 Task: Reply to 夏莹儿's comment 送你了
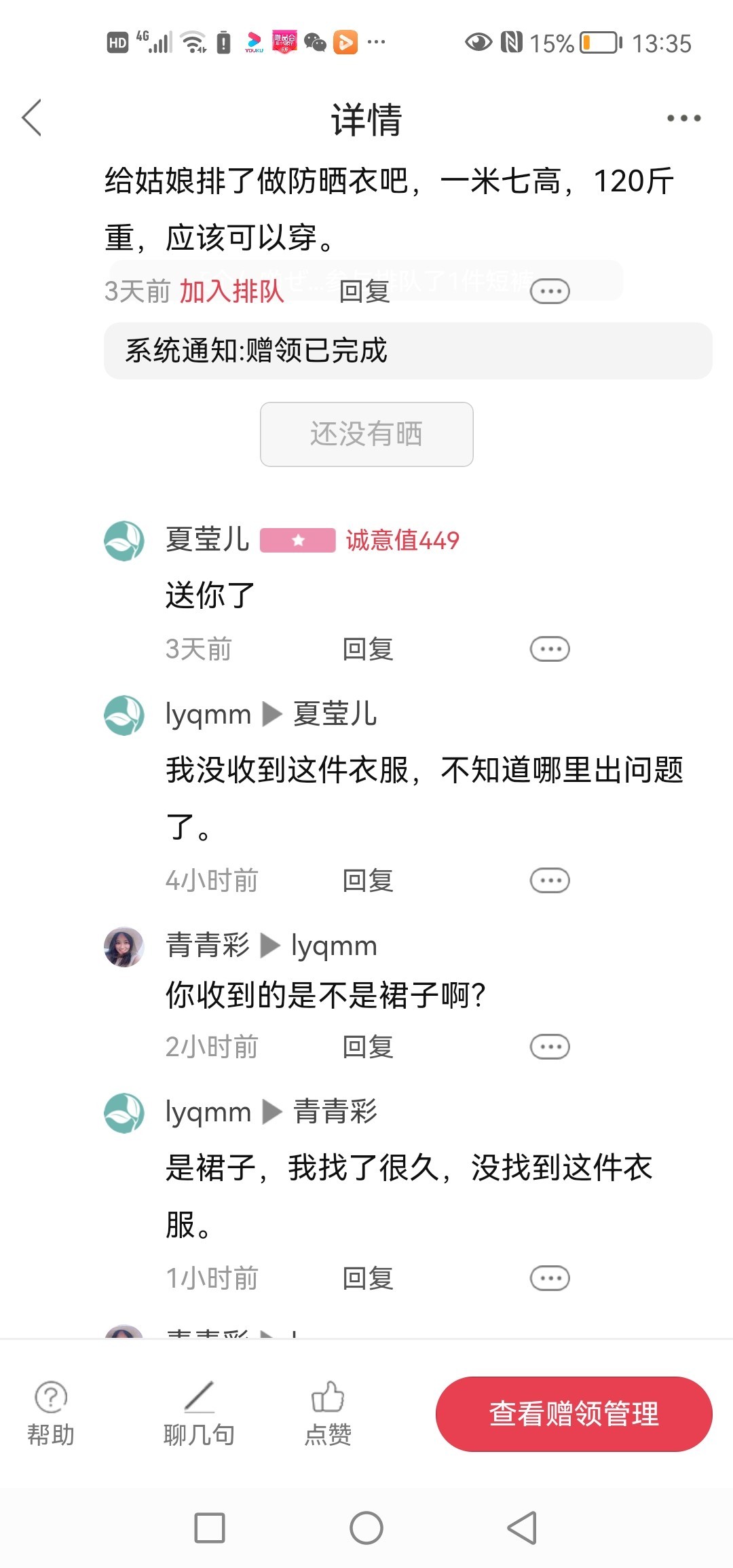(x=368, y=650)
